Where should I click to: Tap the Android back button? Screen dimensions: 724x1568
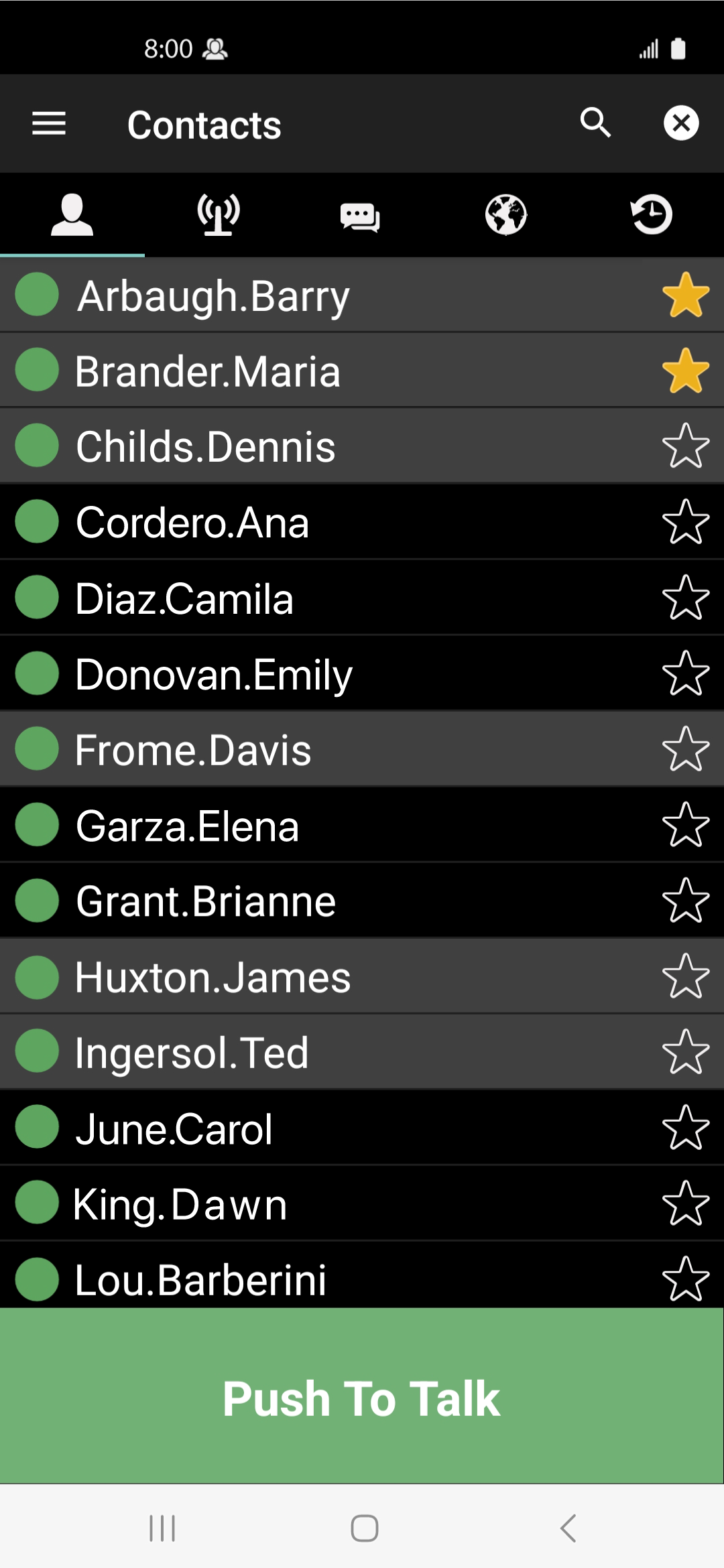click(566, 1529)
